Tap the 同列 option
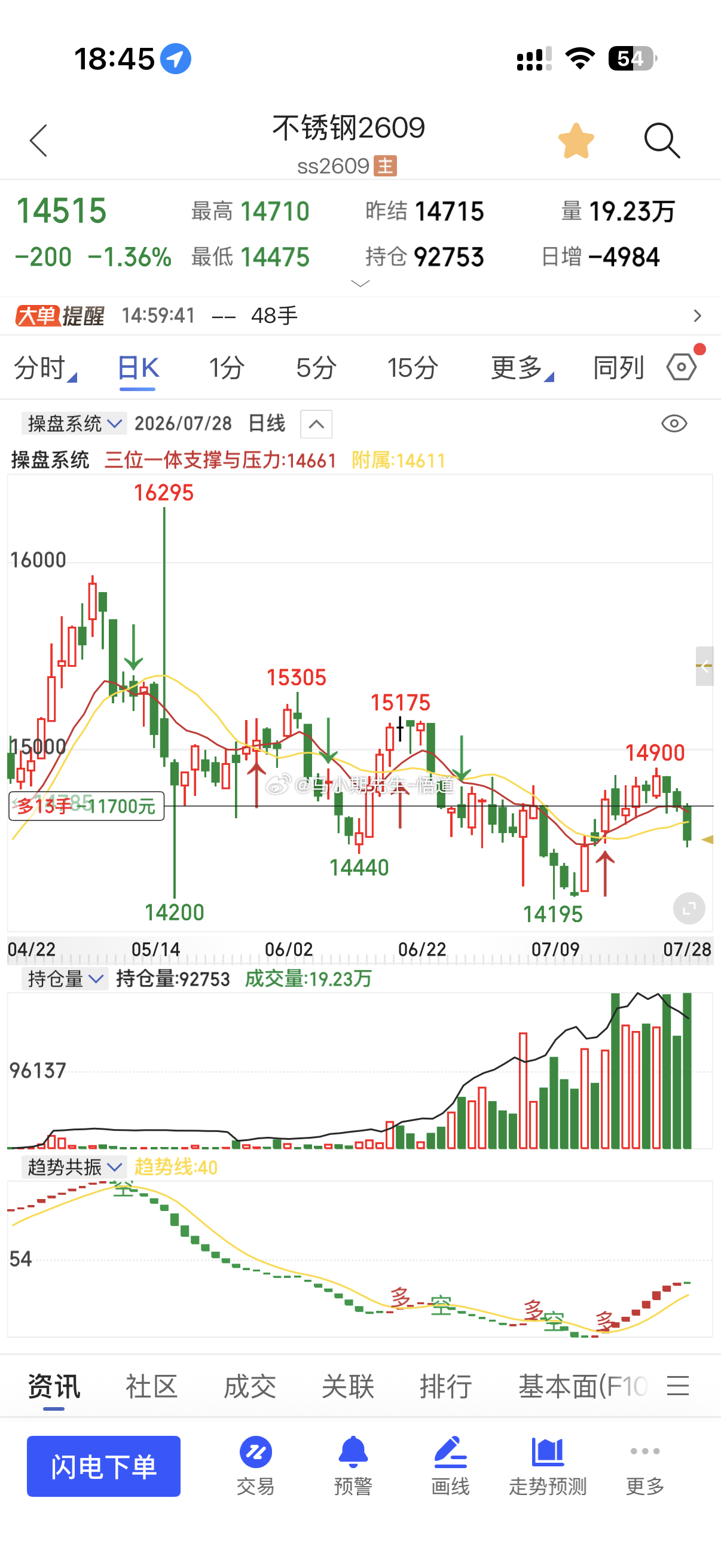Image resolution: width=721 pixels, height=1568 pixels. click(x=618, y=368)
